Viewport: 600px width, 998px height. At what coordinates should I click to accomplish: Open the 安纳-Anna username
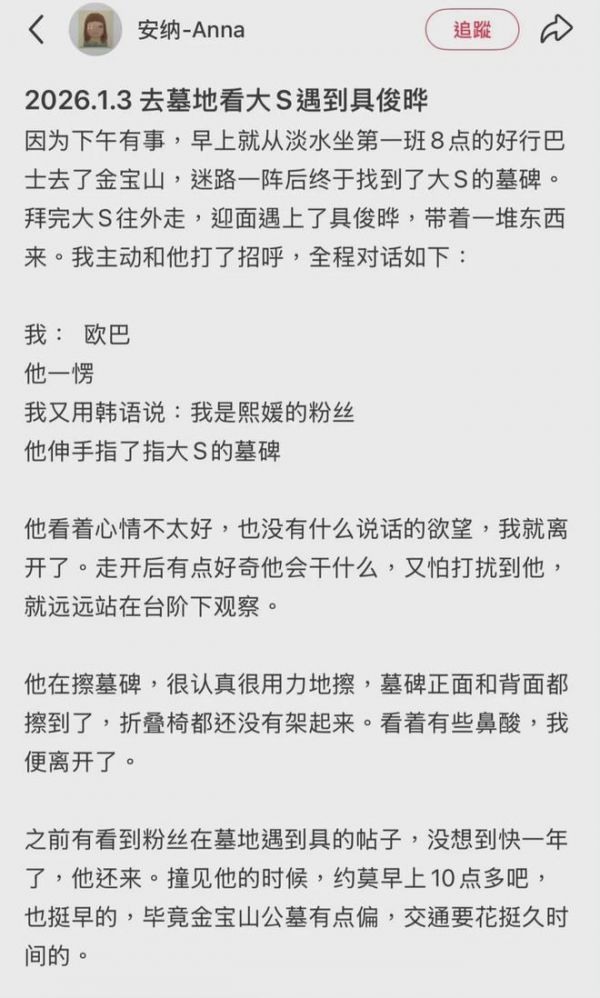(x=190, y=30)
